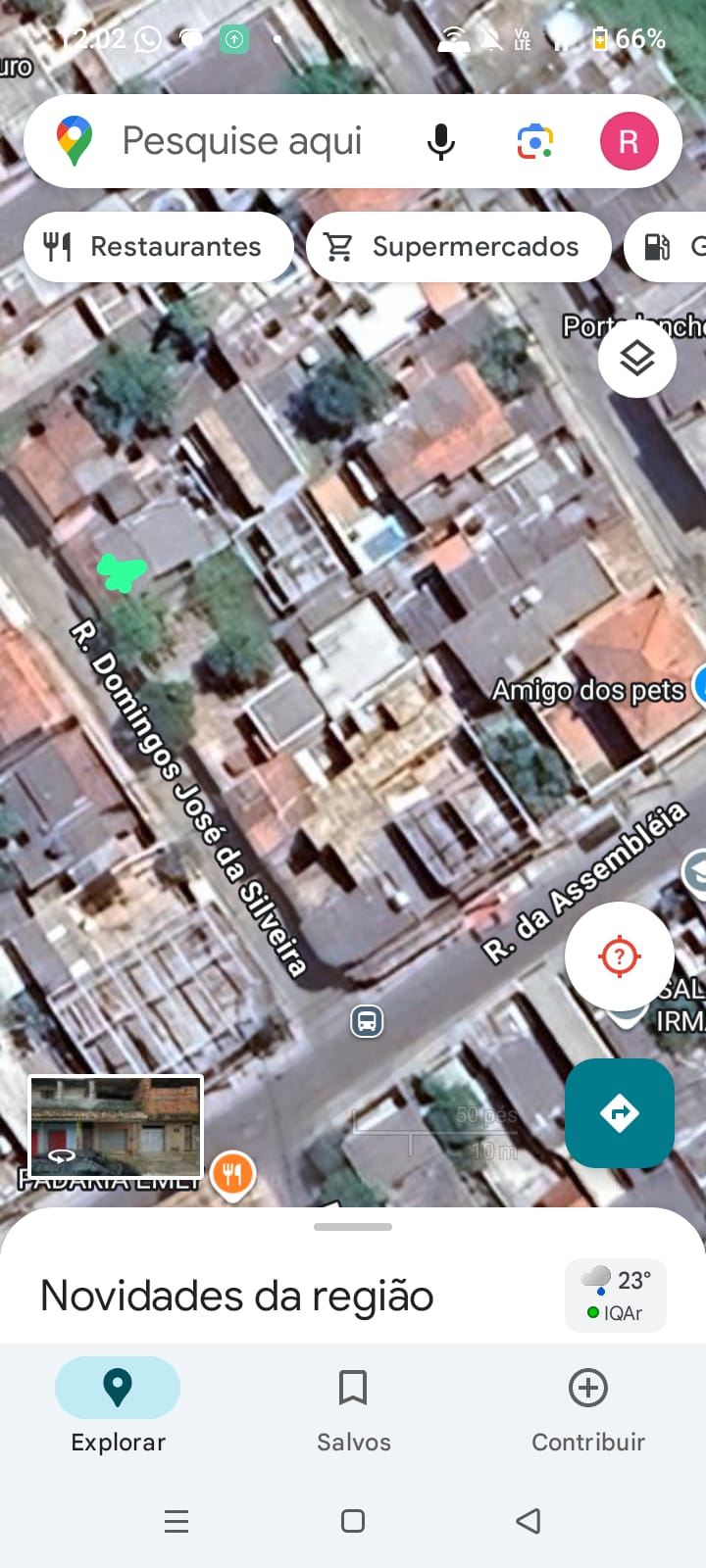The height and width of the screenshot is (1568, 706).
Task: Open the map layers selector
Action: [x=637, y=359]
